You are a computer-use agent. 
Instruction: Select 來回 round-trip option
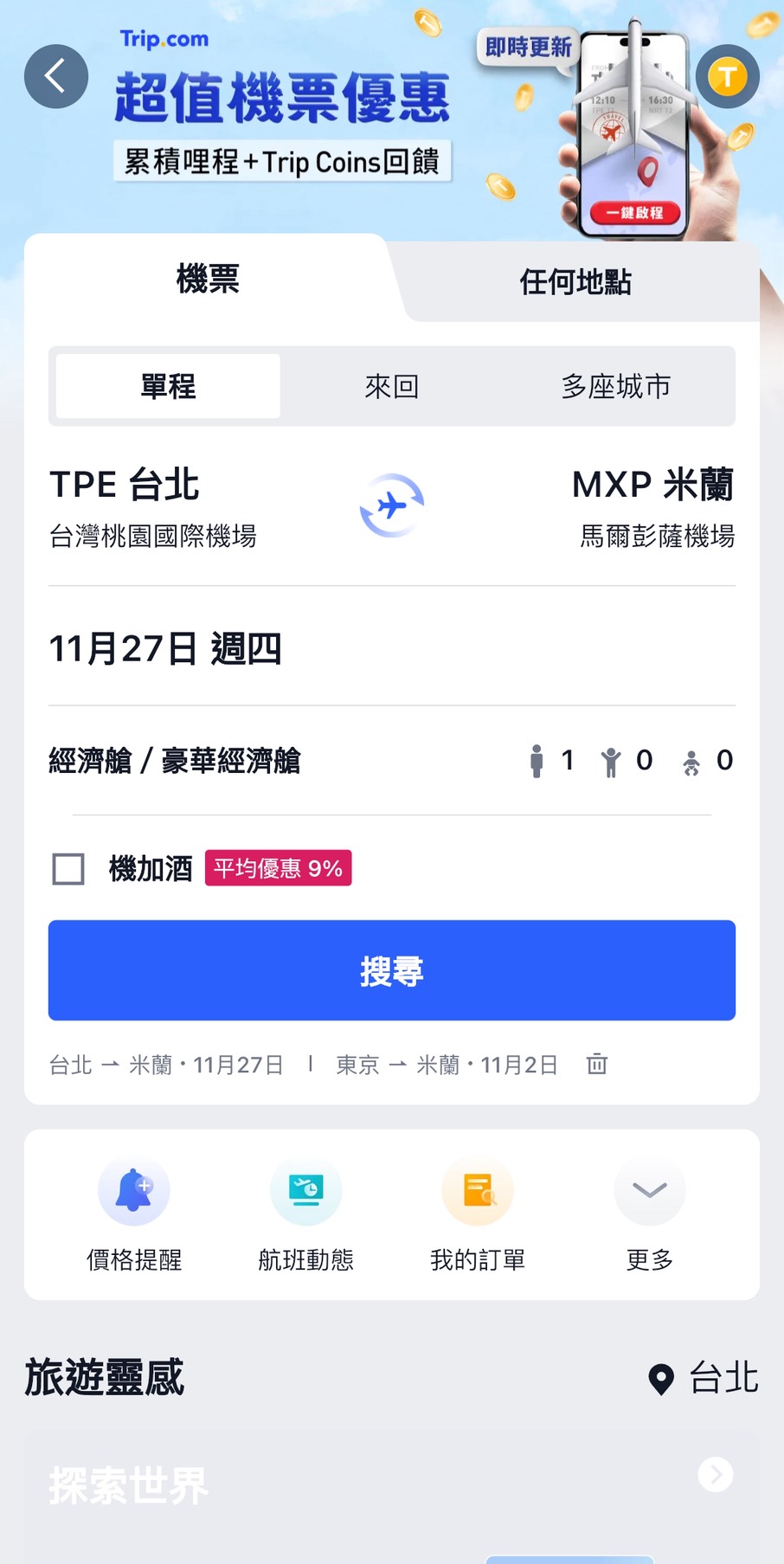click(x=391, y=386)
